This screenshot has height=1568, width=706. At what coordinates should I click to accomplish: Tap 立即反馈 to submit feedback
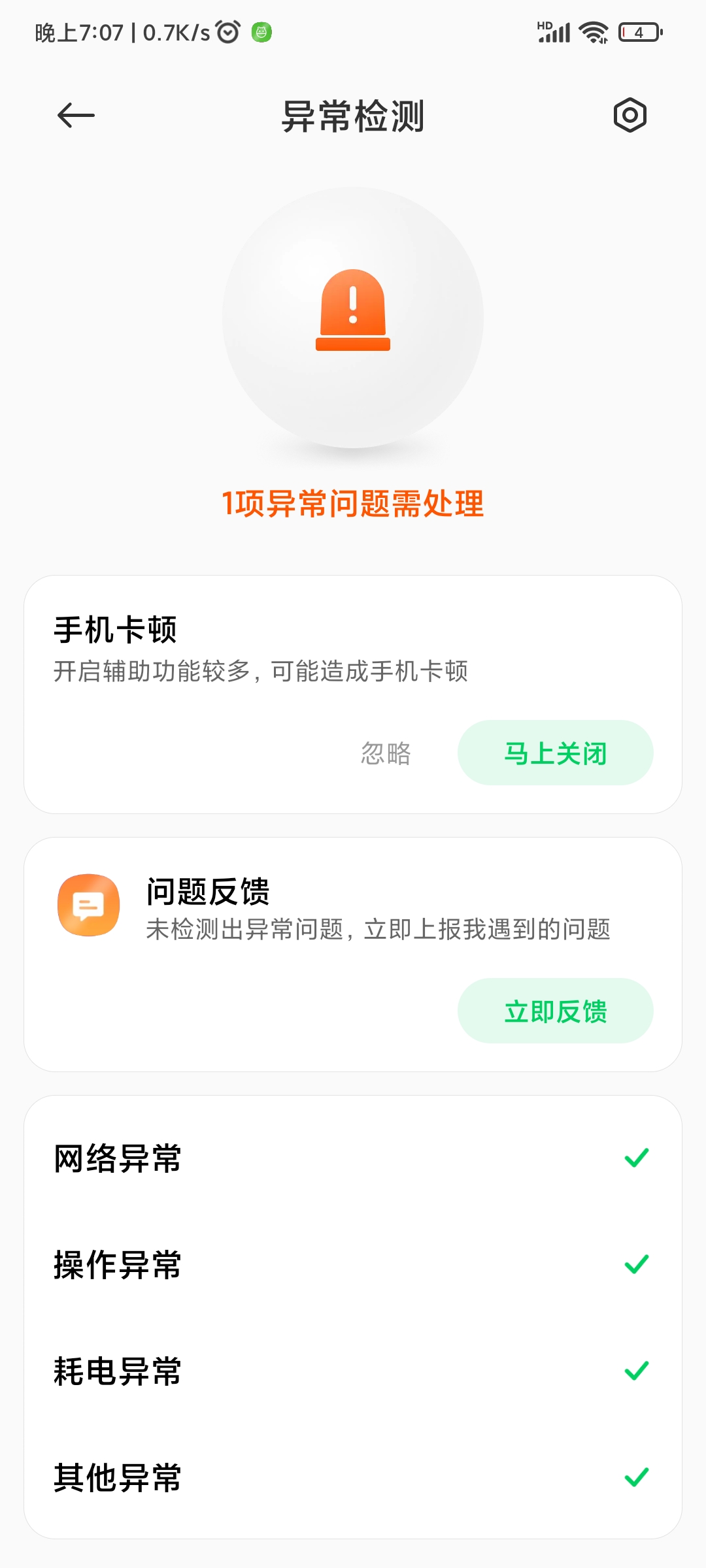(555, 1011)
